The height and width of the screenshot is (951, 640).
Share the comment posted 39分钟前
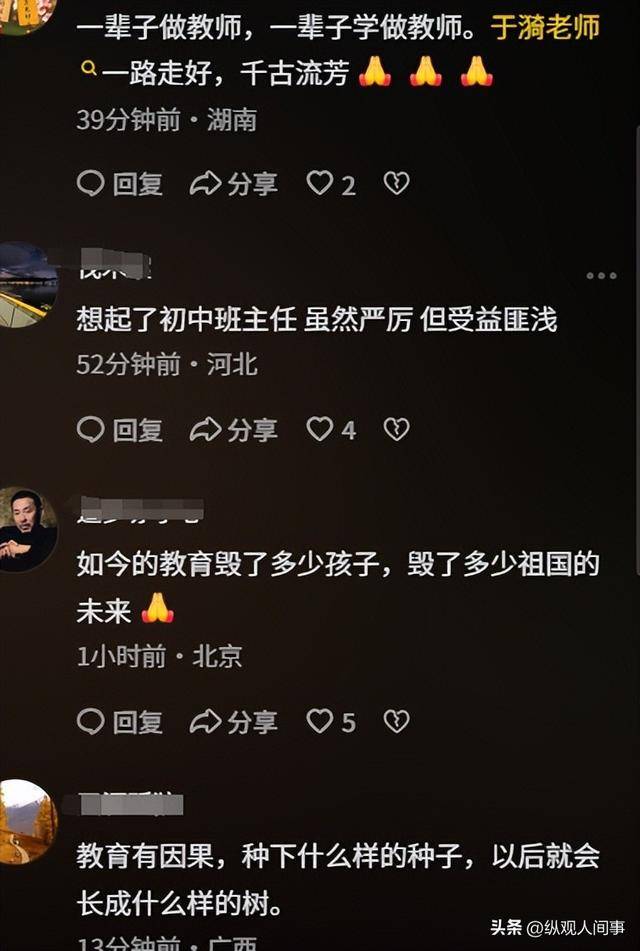233,184
